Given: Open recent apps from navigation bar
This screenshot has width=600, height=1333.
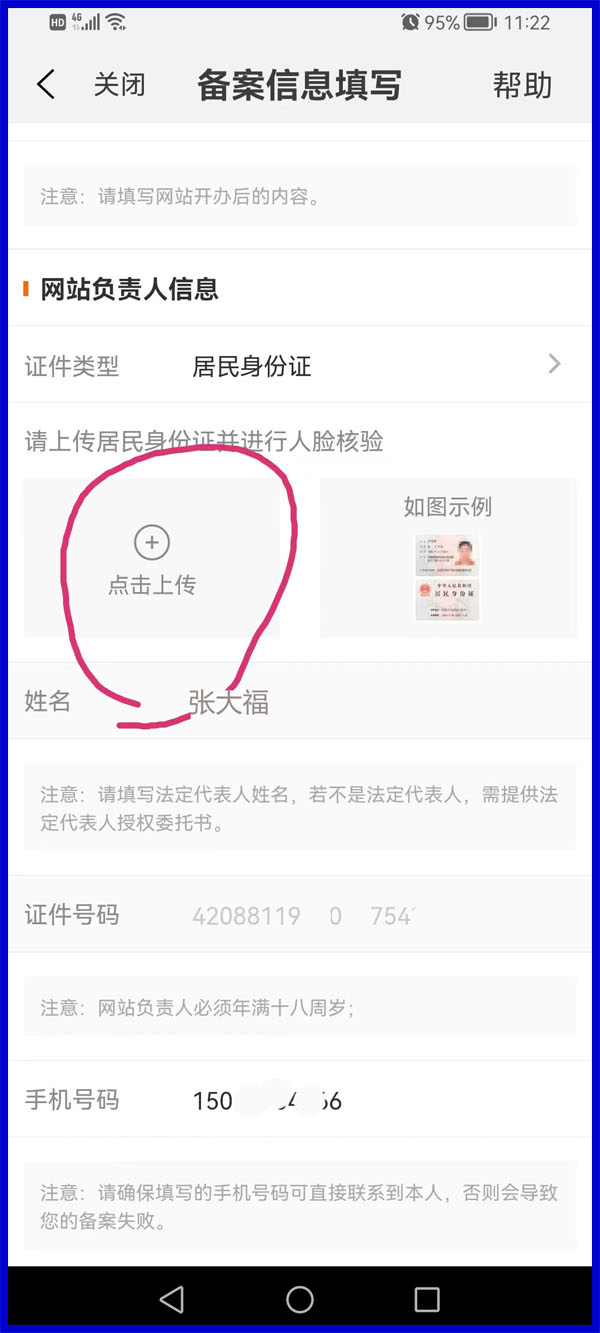Looking at the screenshot, I should (427, 1299).
